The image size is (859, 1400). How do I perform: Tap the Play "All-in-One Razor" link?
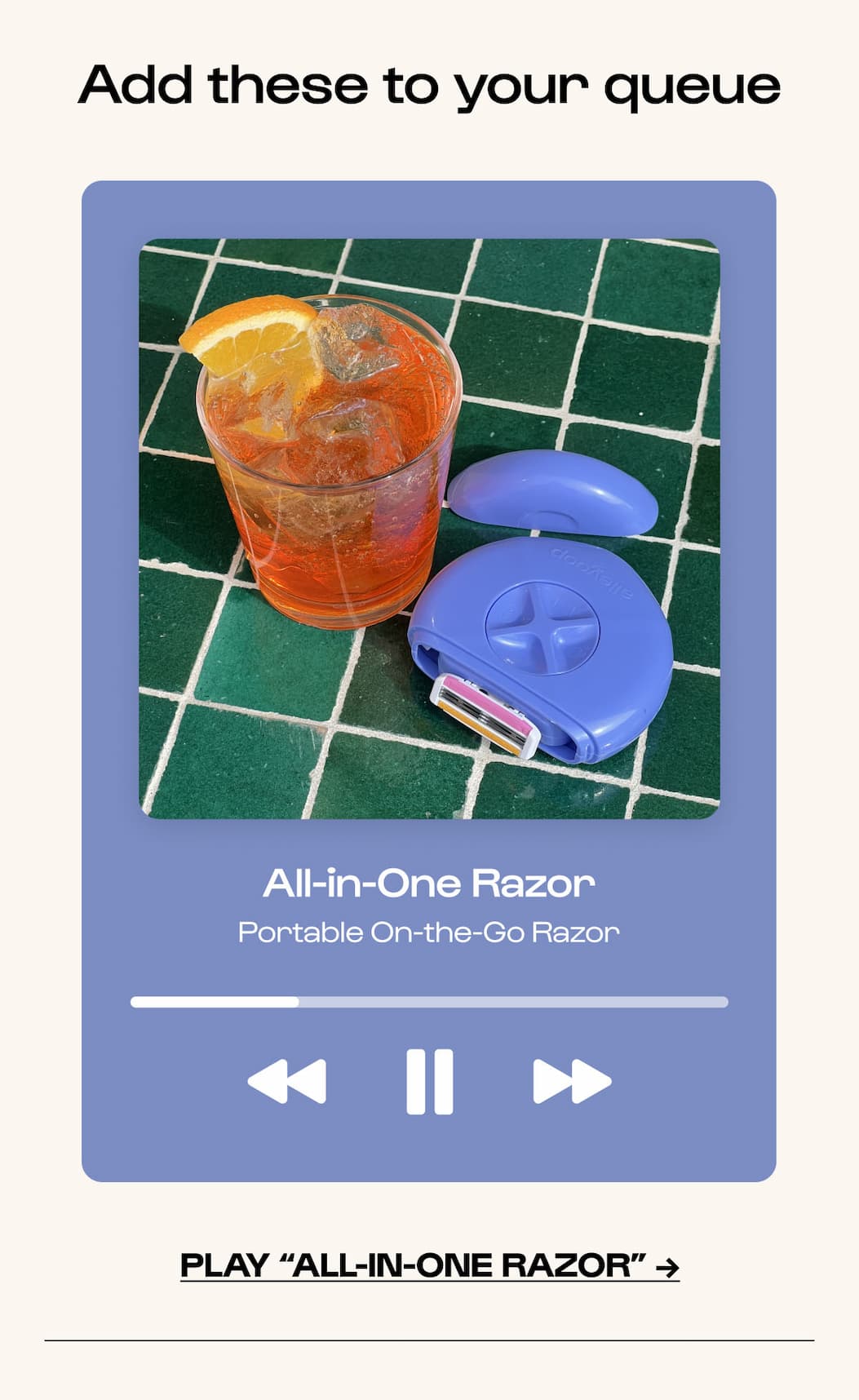429,1266
